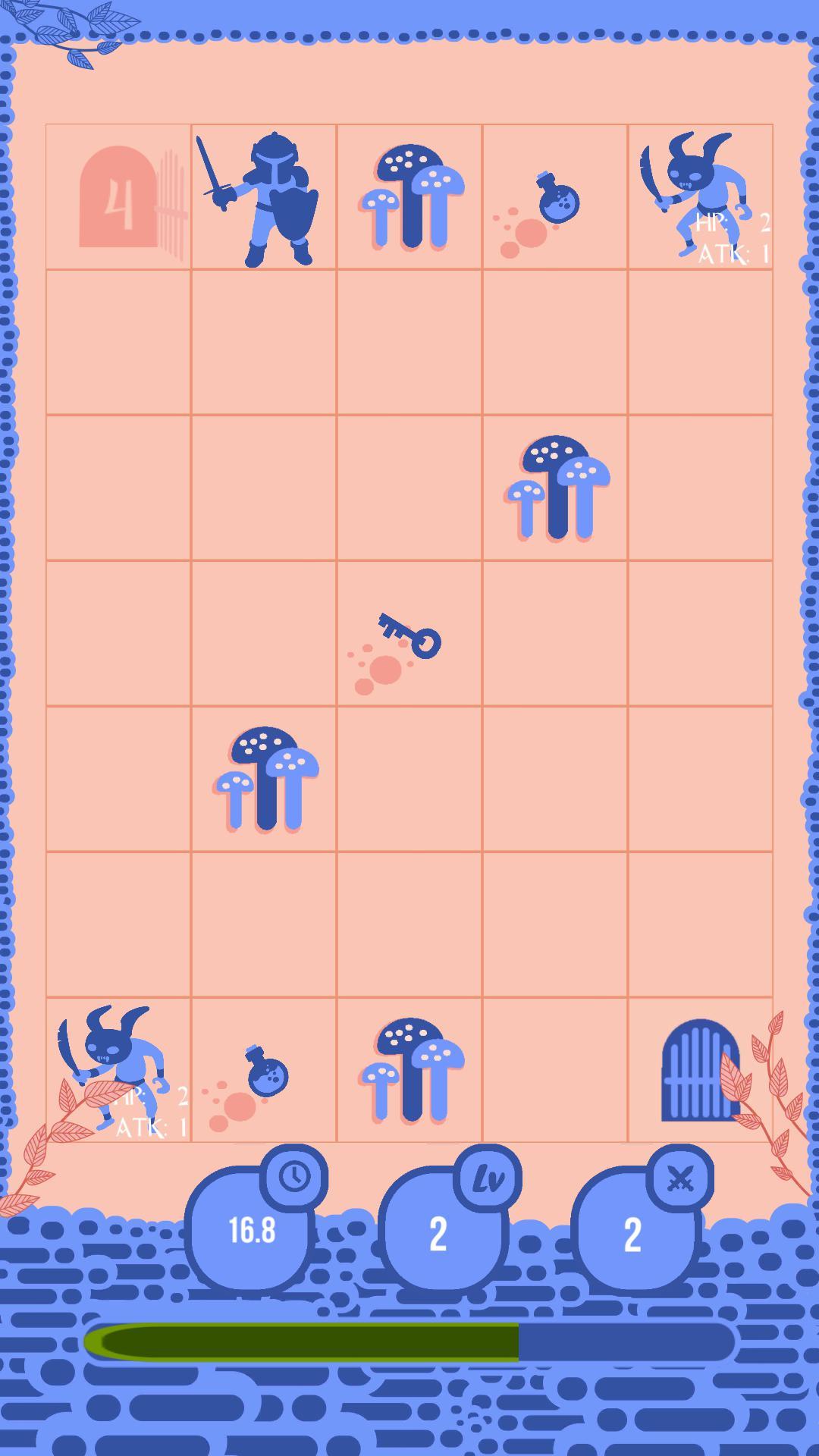This screenshot has width=819, height=1456.
Task: Tap the knight character
Action: click(x=264, y=199)
